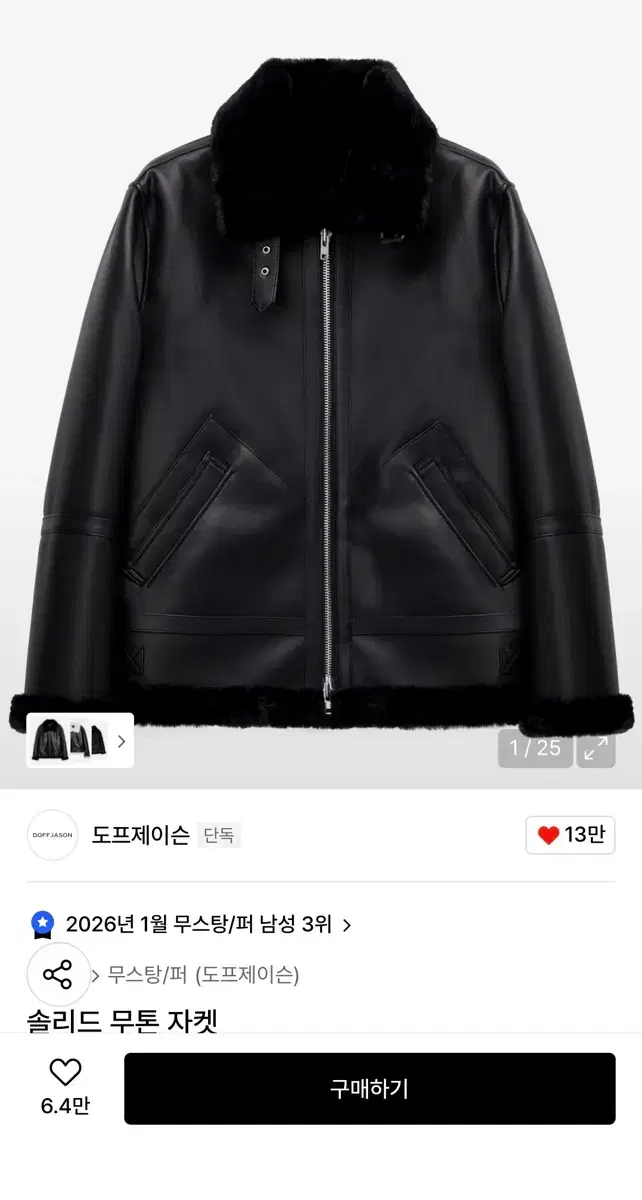Add the jacket to wishlist via heart icon
642x1200 pixels.
pyautogui.click(x=65, y=1087)
